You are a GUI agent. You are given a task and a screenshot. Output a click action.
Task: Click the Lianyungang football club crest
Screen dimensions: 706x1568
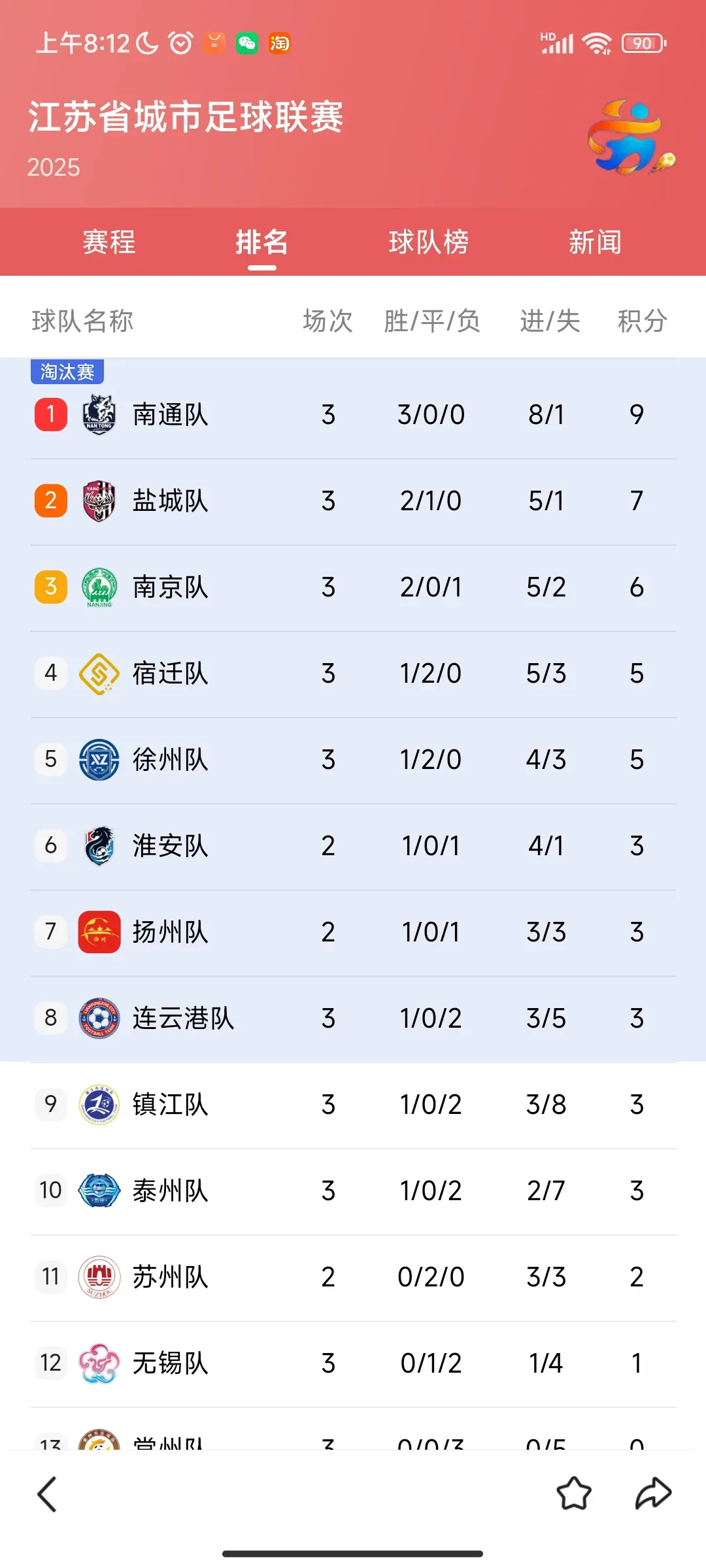pyautogui.click(x=99, y=1018)
